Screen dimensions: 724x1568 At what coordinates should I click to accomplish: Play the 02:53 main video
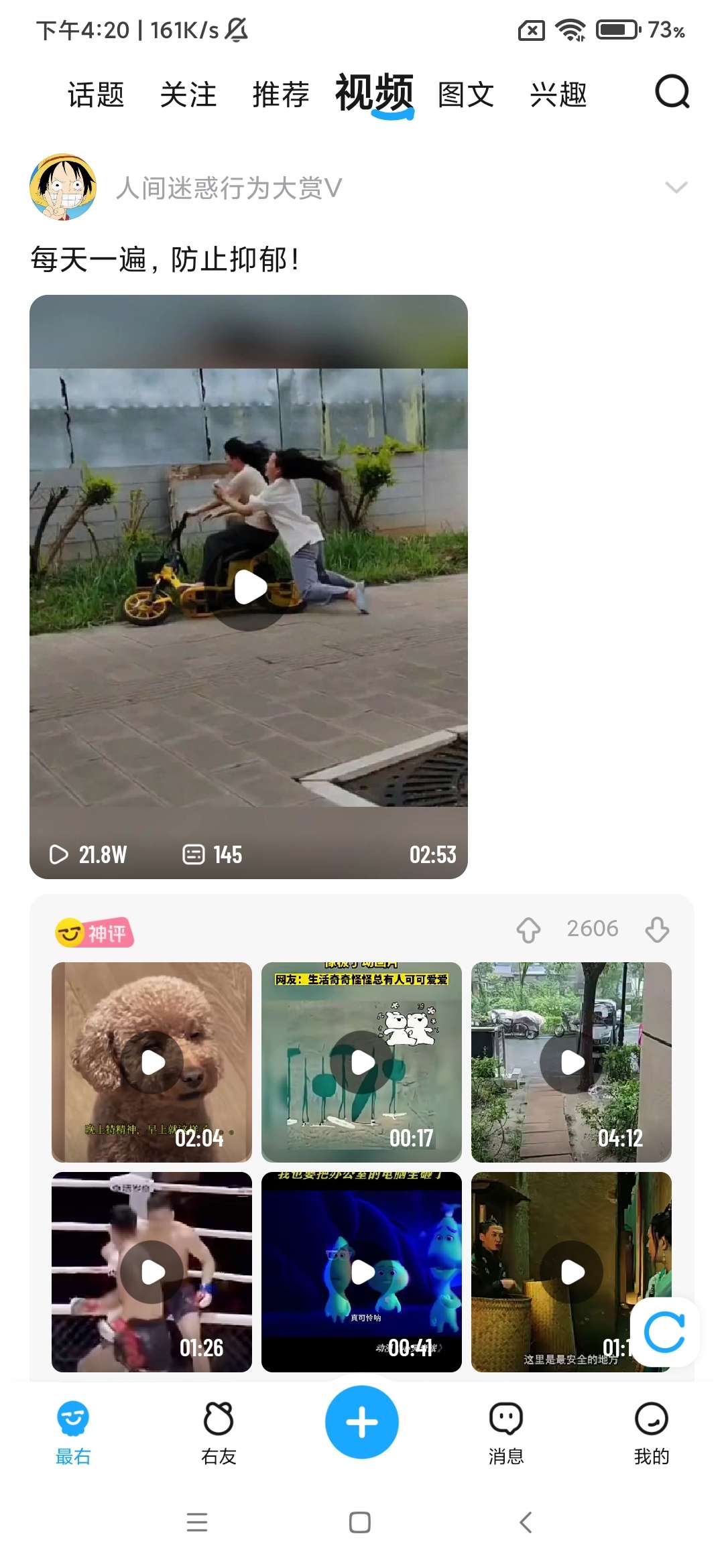(249, 588)
